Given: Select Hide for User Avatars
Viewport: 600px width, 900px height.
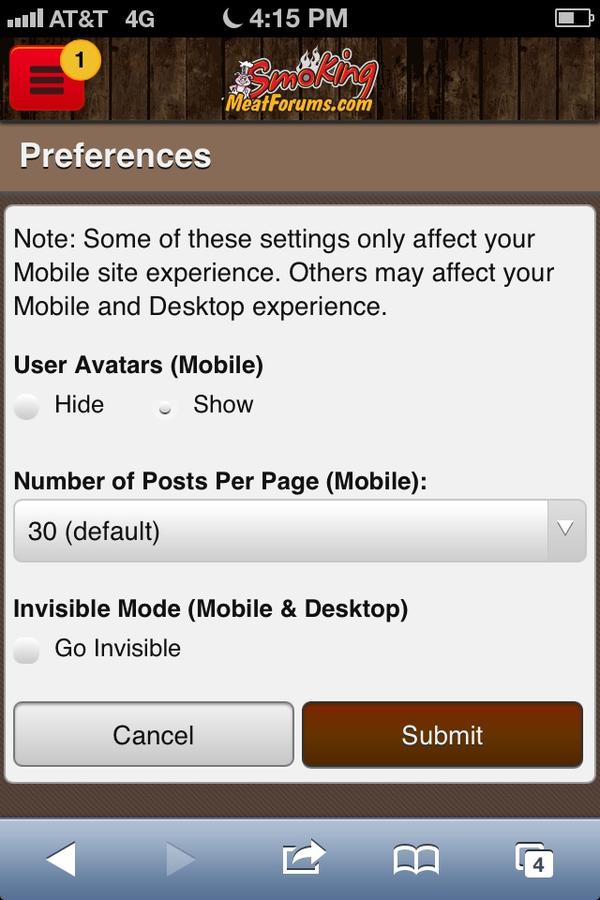Looking at the screenshot, I should point(27,406).
